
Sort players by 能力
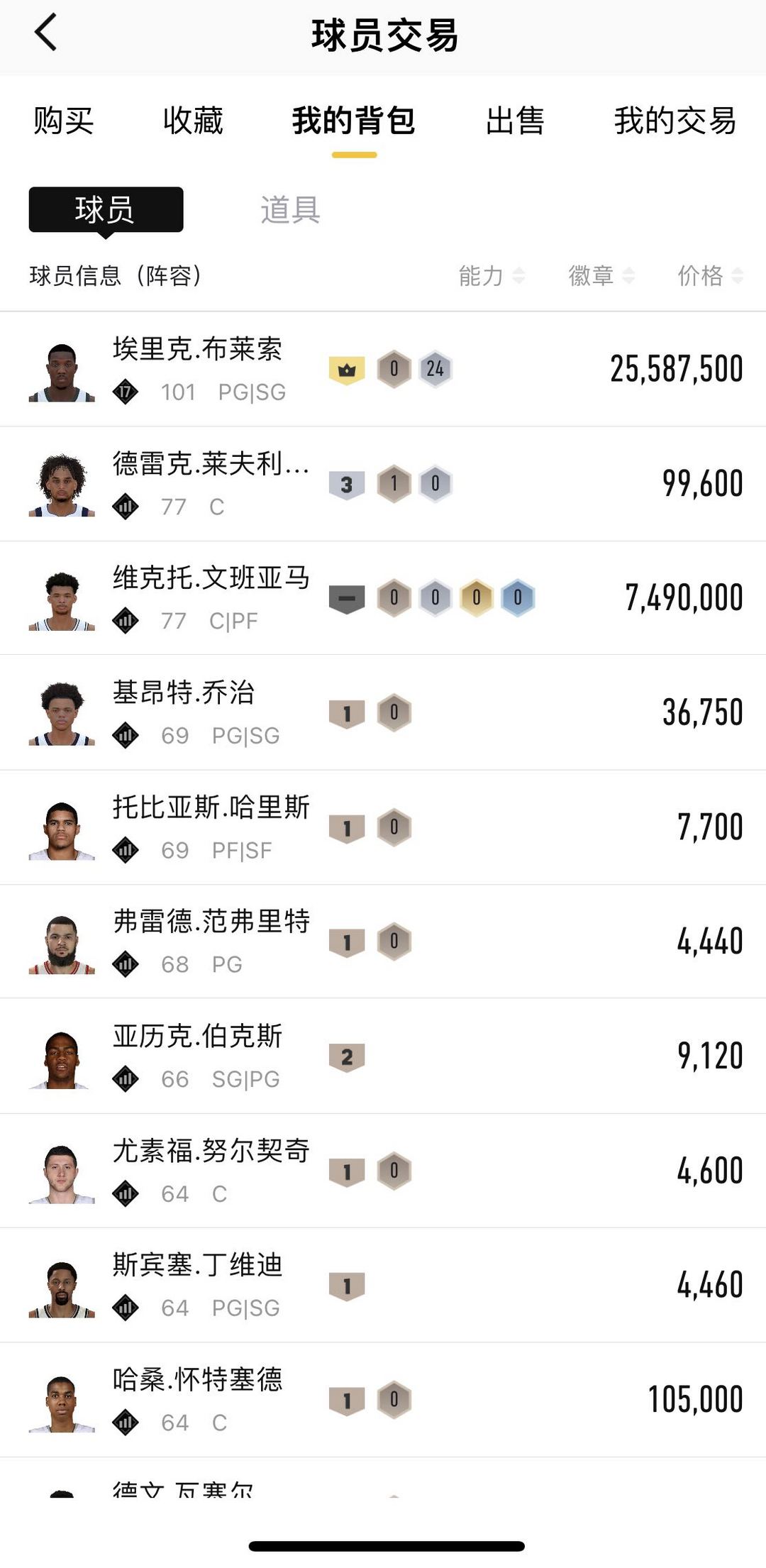[x=491, y=275]
